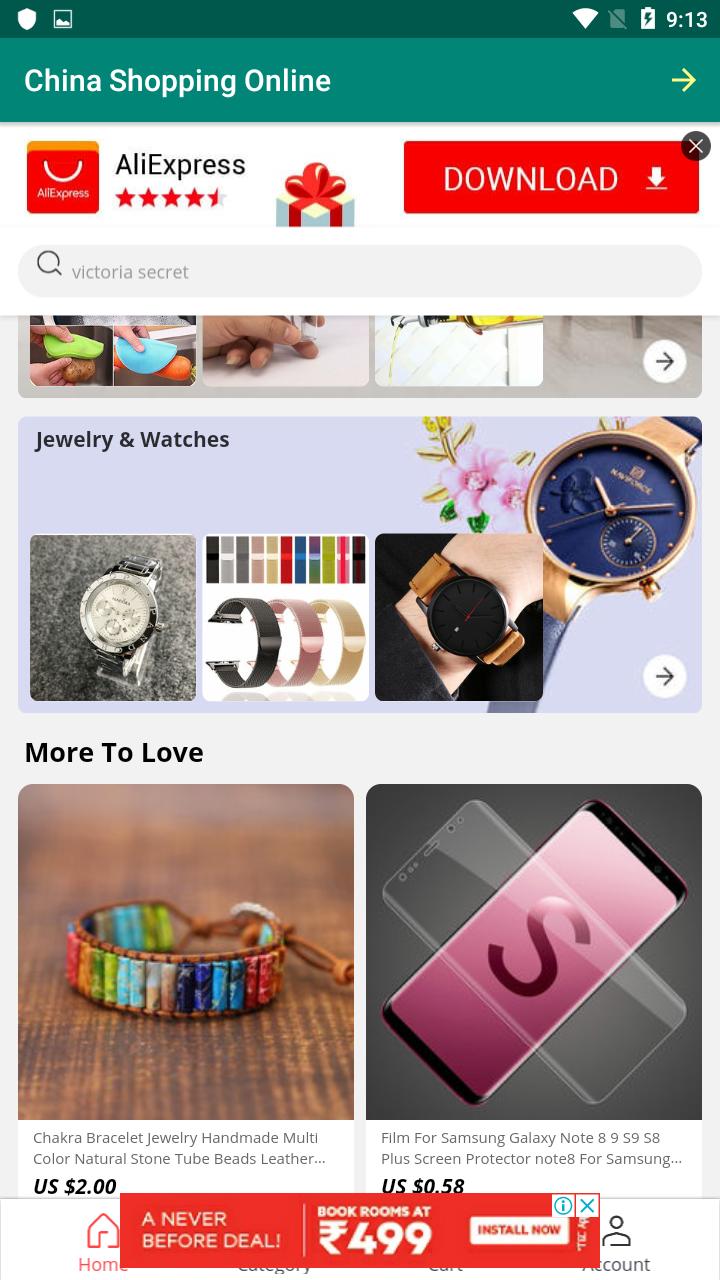Tap the arrow icon in the app bar

point(684,80)
